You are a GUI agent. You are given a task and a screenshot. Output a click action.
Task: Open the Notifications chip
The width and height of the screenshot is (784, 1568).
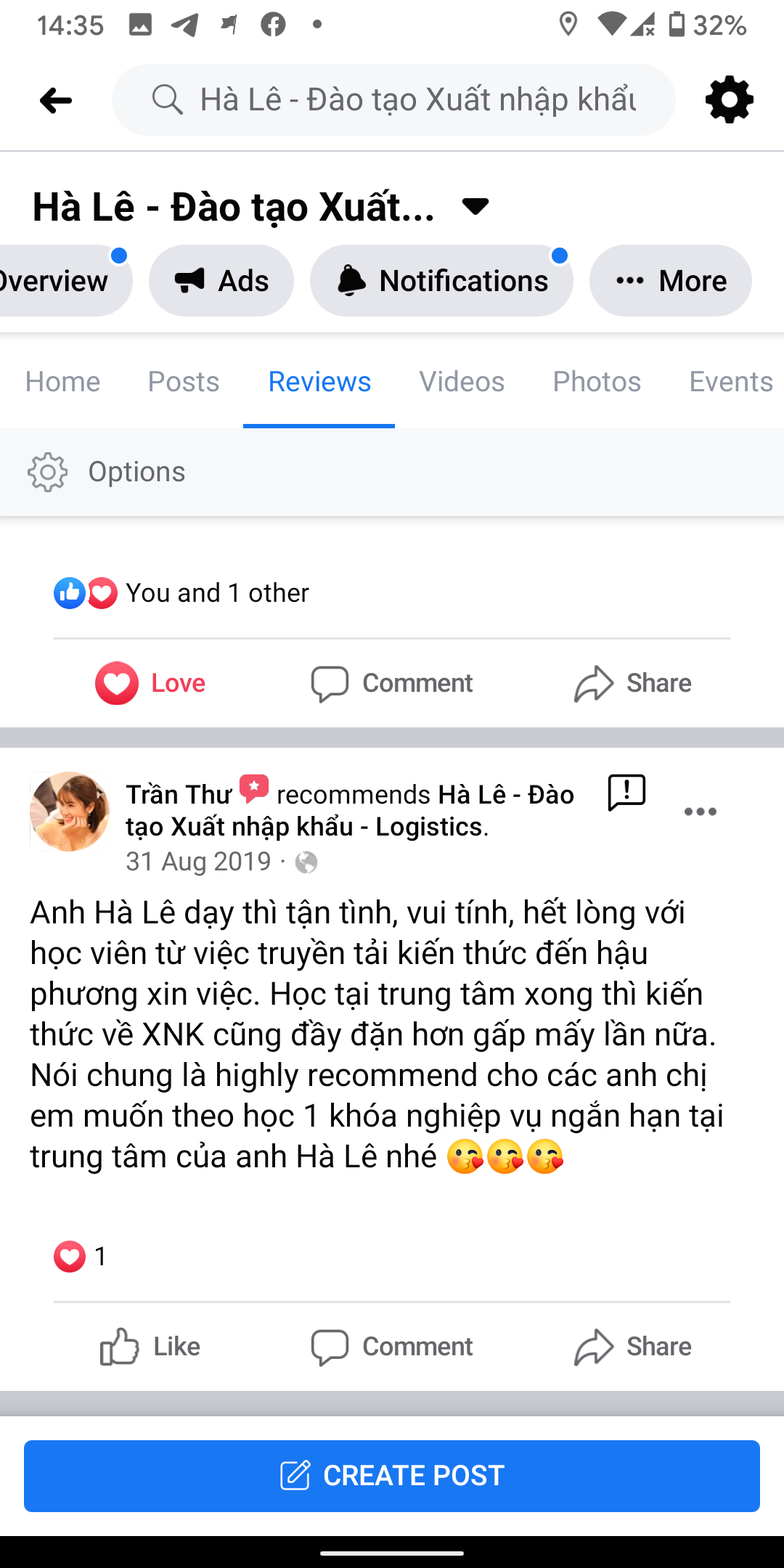441,281
